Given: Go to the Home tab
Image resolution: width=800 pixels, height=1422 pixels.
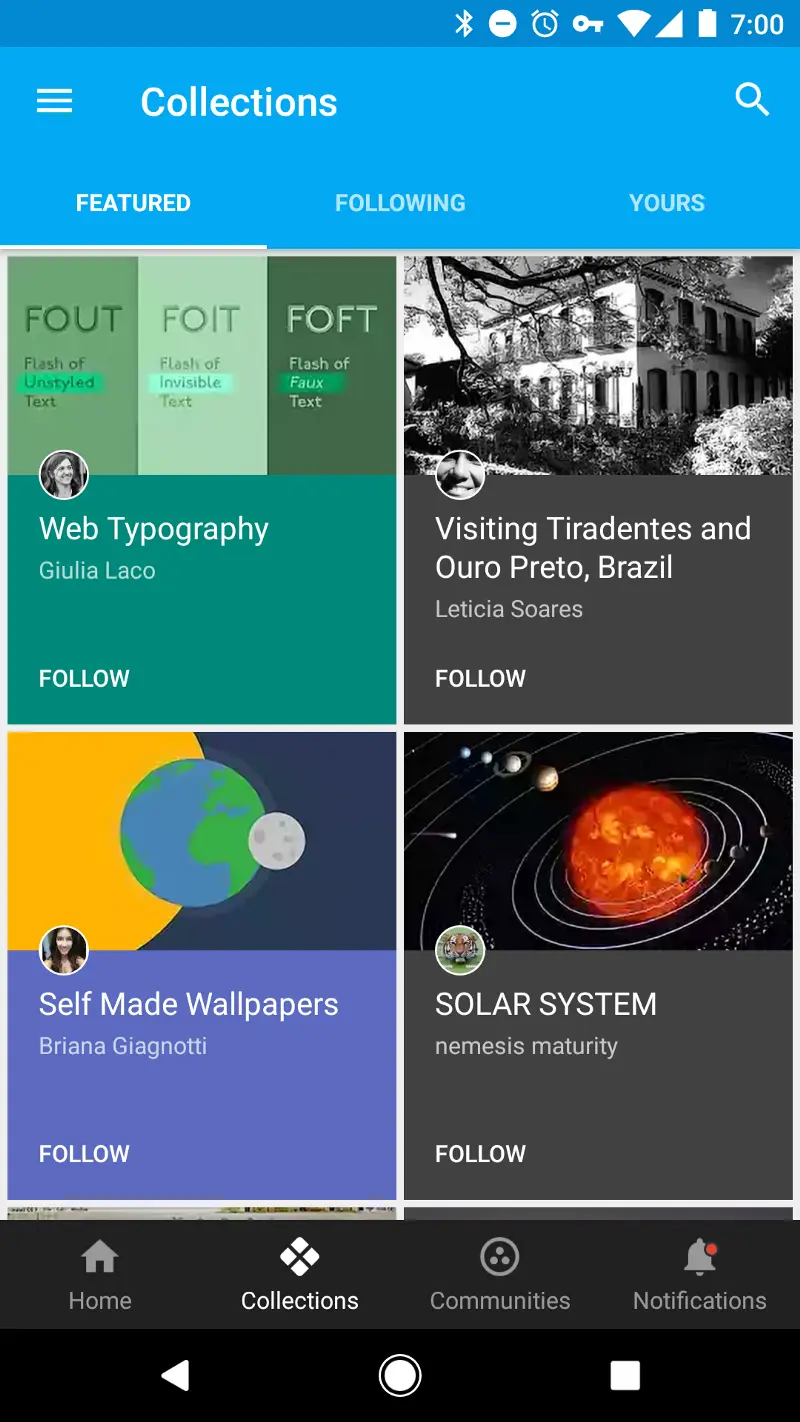Looking at the screenshot, I should 100,1275.
